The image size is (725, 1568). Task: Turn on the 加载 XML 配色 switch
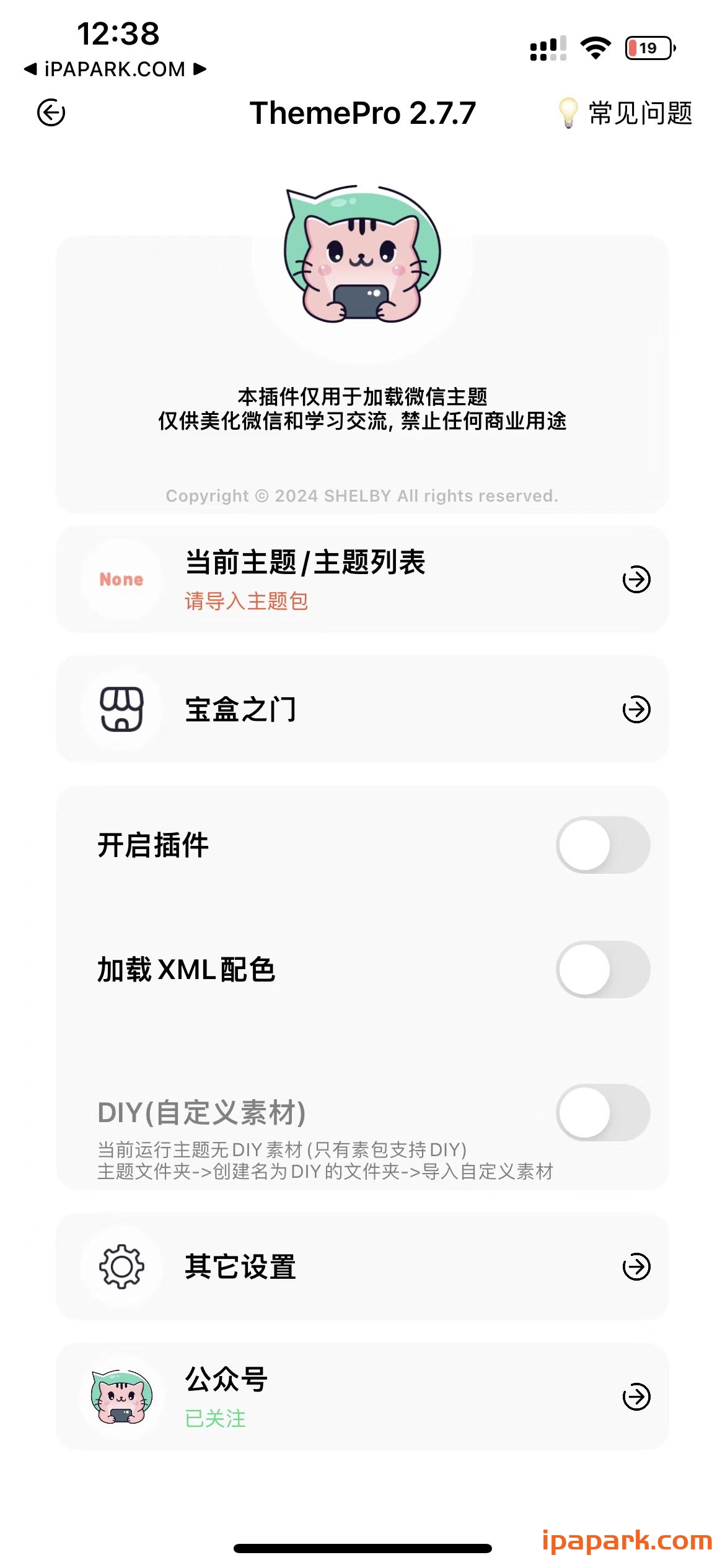[x=603, y=970]
